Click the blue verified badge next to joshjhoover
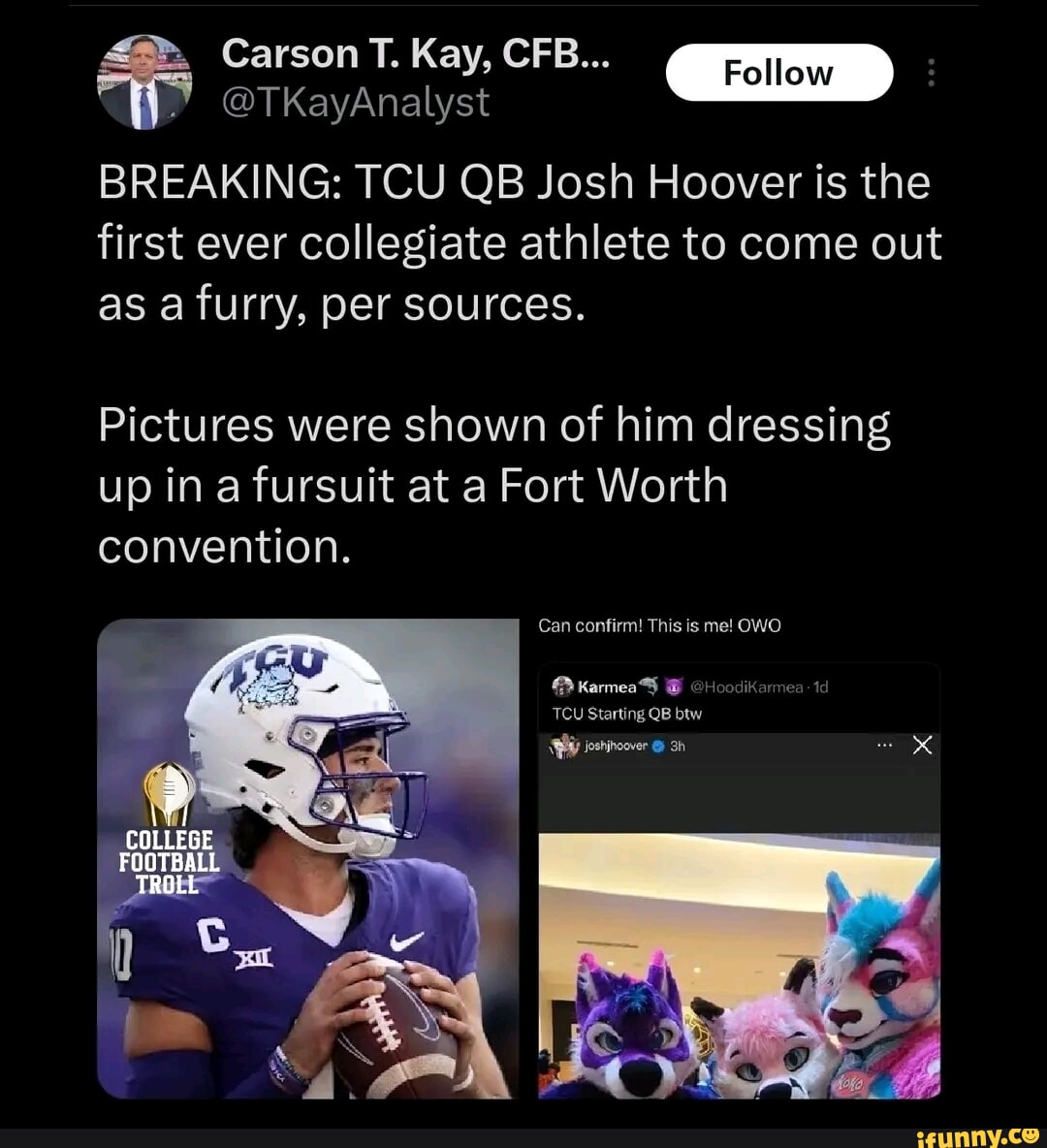 [x=657, y=747]
